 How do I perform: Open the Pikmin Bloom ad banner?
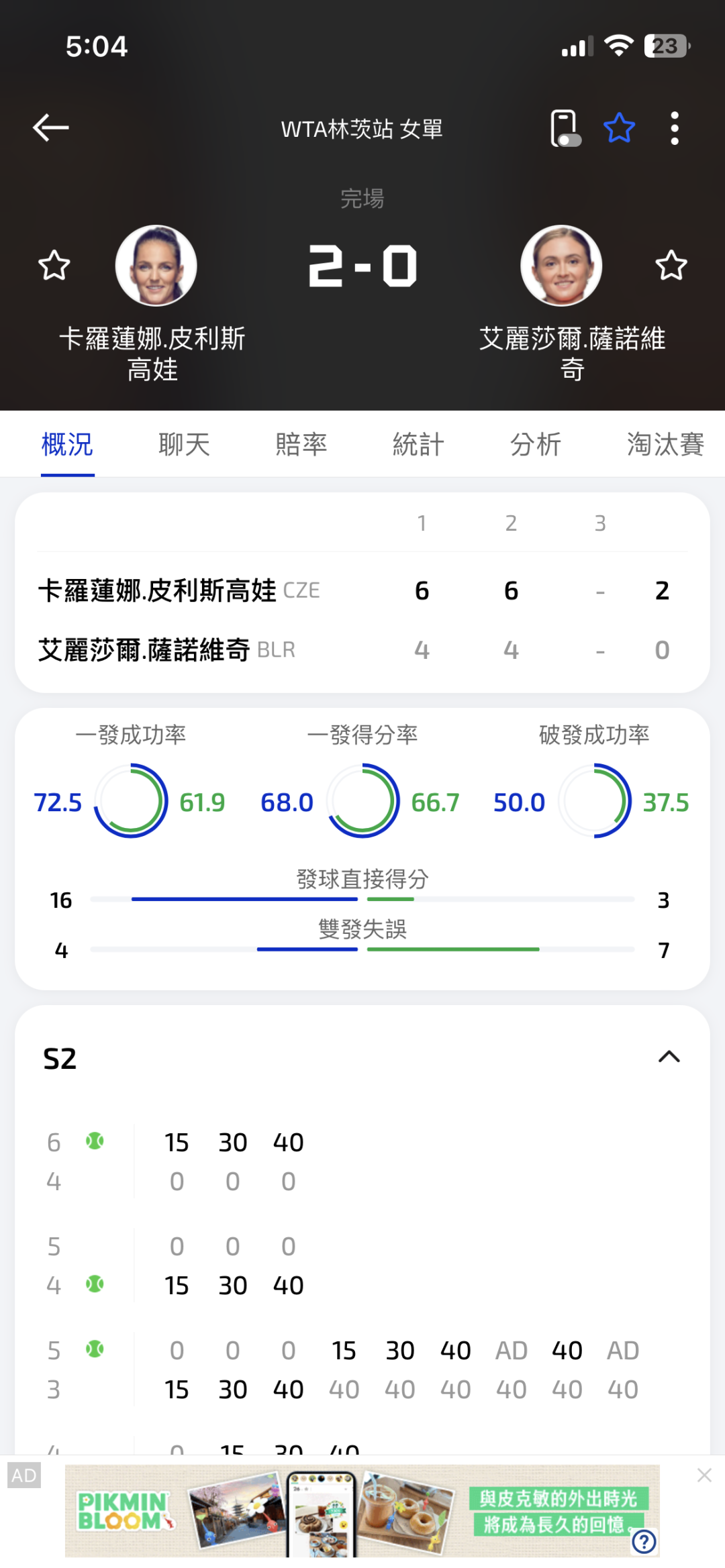tap(362, 1511)
